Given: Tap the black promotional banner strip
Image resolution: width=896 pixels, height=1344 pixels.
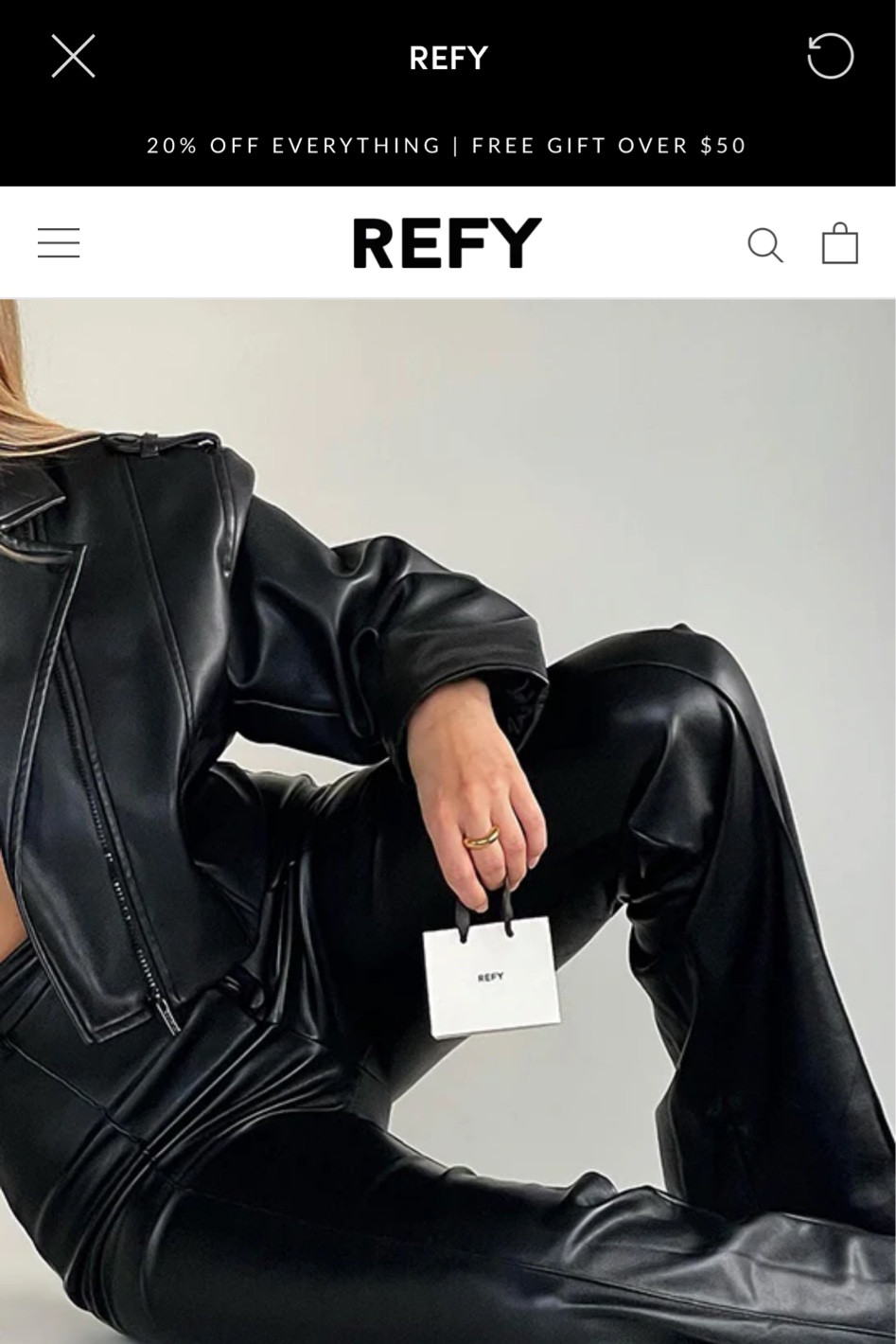Looking at the screenshot, I should click(x=447, y=146).
